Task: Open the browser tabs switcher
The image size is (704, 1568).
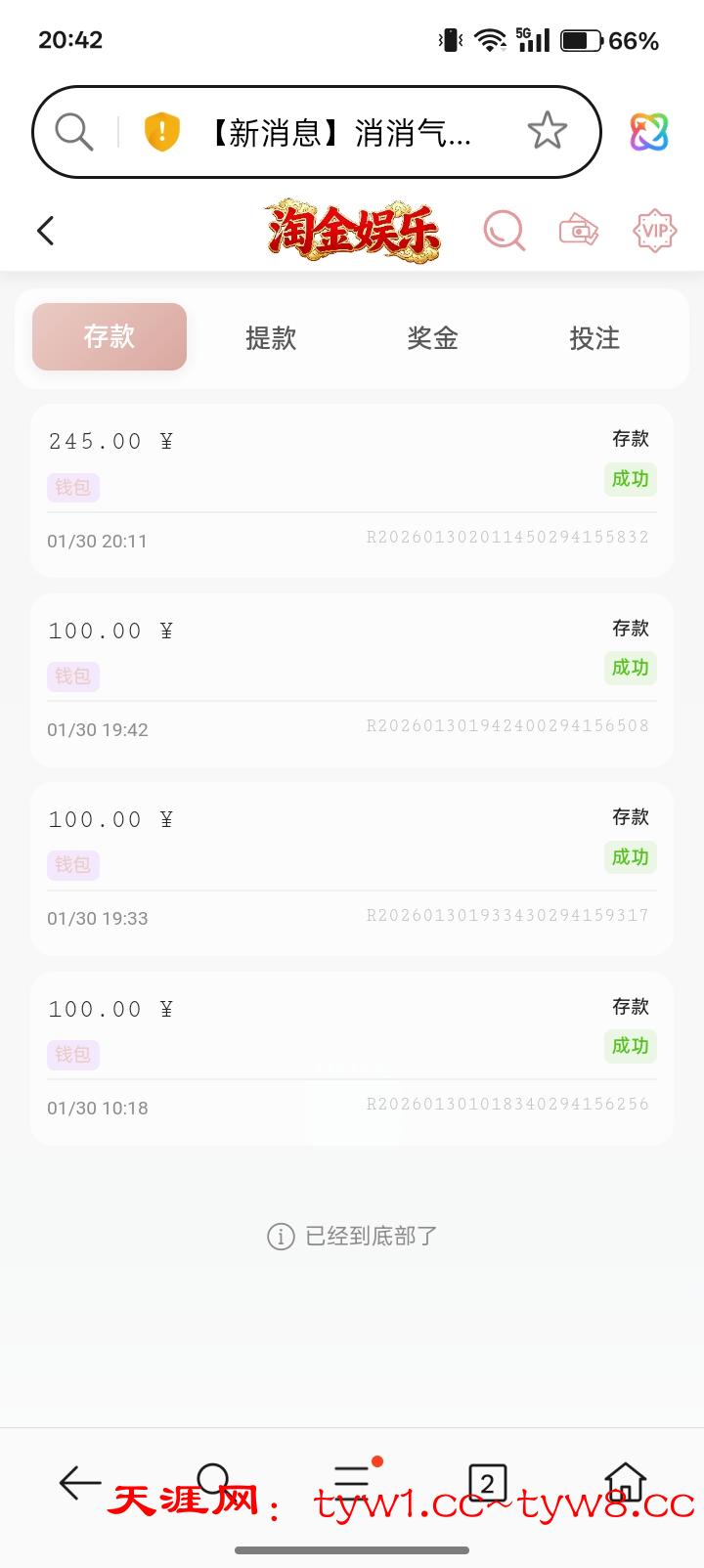Action: 487,1483
